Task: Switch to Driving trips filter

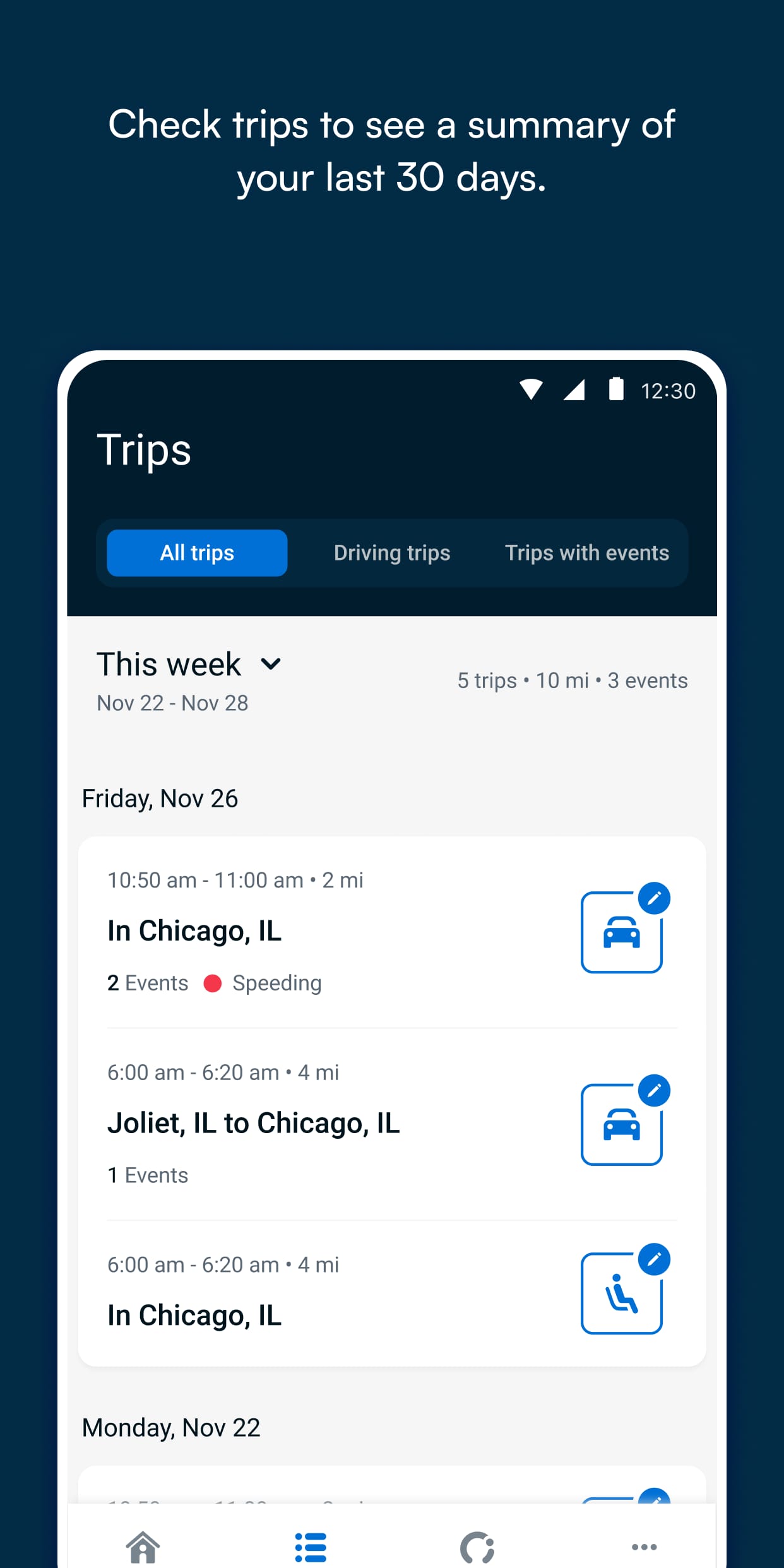Action: coord(391,552)
